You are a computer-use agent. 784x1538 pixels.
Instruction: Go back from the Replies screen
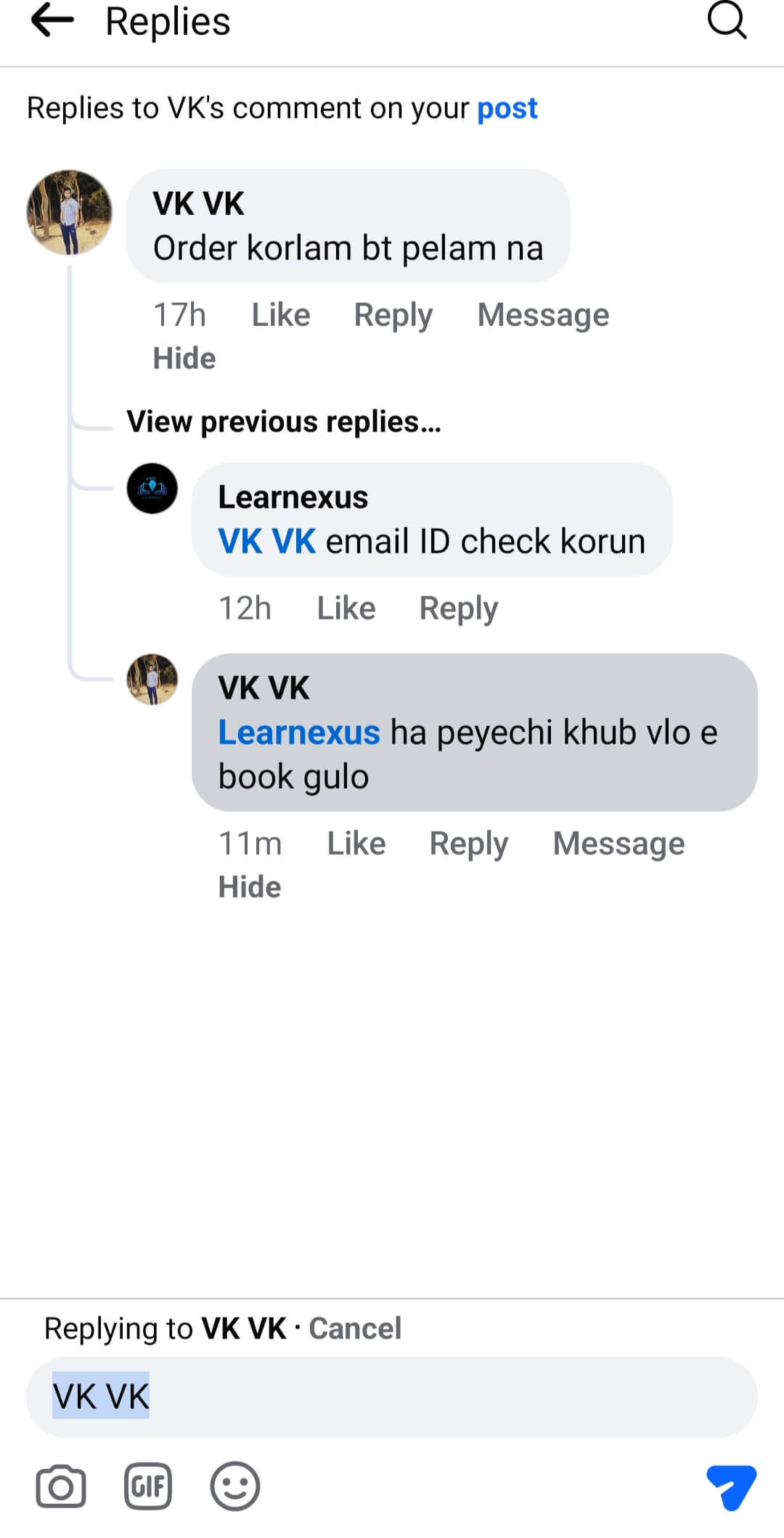[52, 20]
